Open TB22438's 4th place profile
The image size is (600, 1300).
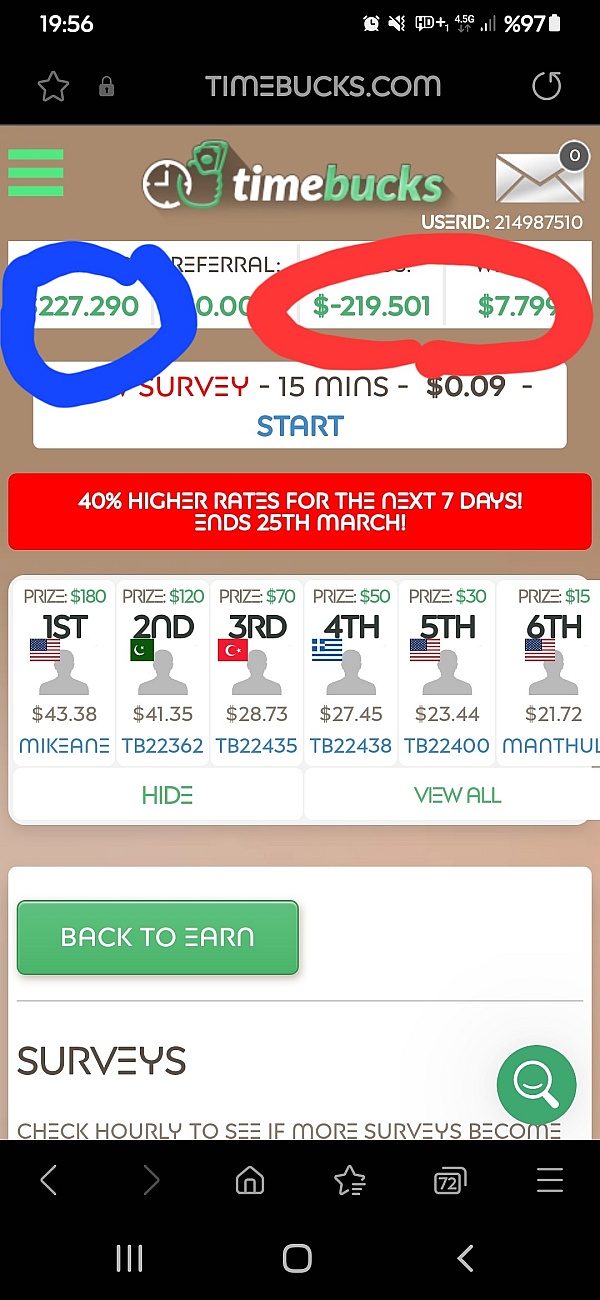(350, 745)
